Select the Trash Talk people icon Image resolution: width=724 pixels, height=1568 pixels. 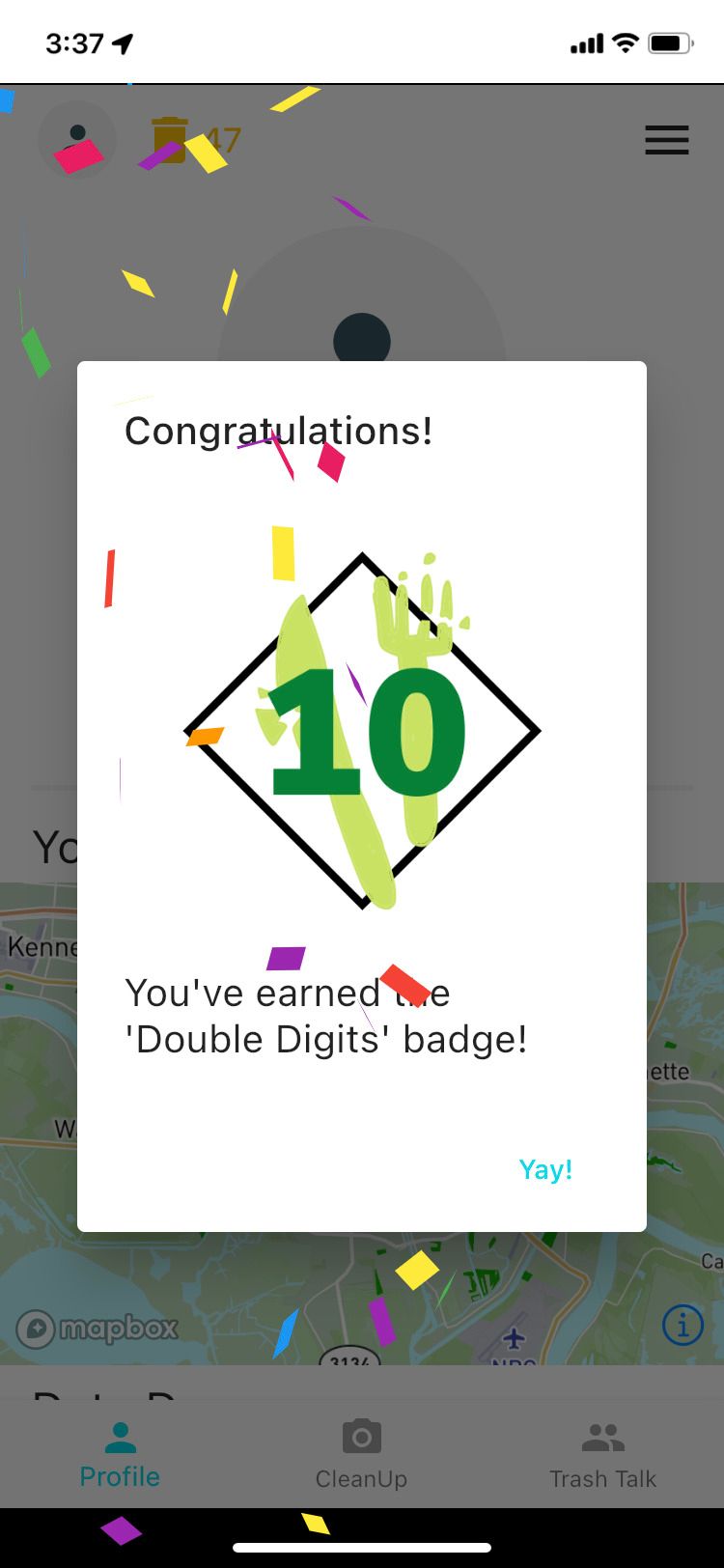(602, 1436)
